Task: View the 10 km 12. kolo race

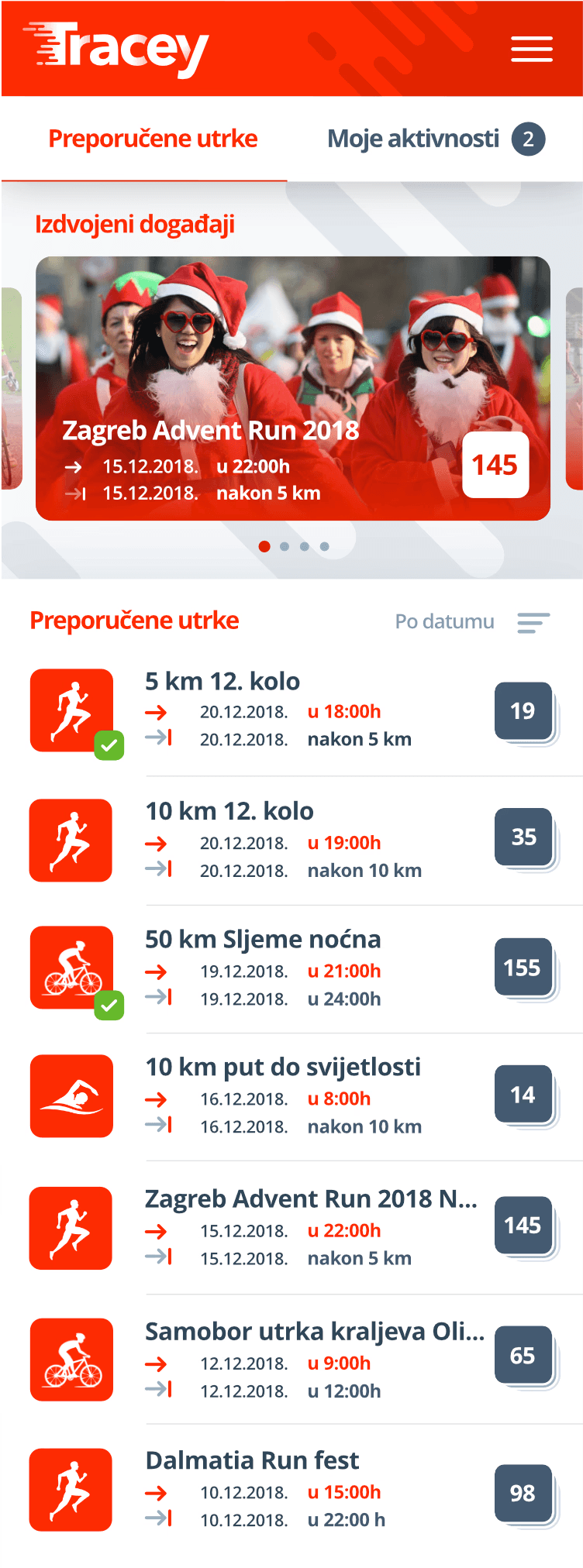Action: [229, 812]
